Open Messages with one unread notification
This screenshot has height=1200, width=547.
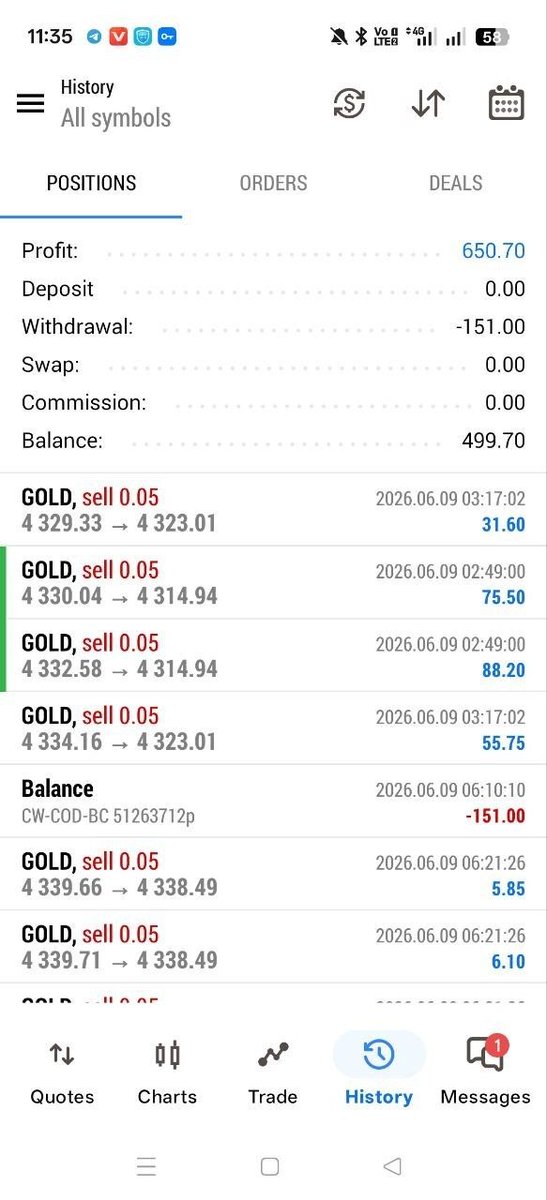[485, 1072]
